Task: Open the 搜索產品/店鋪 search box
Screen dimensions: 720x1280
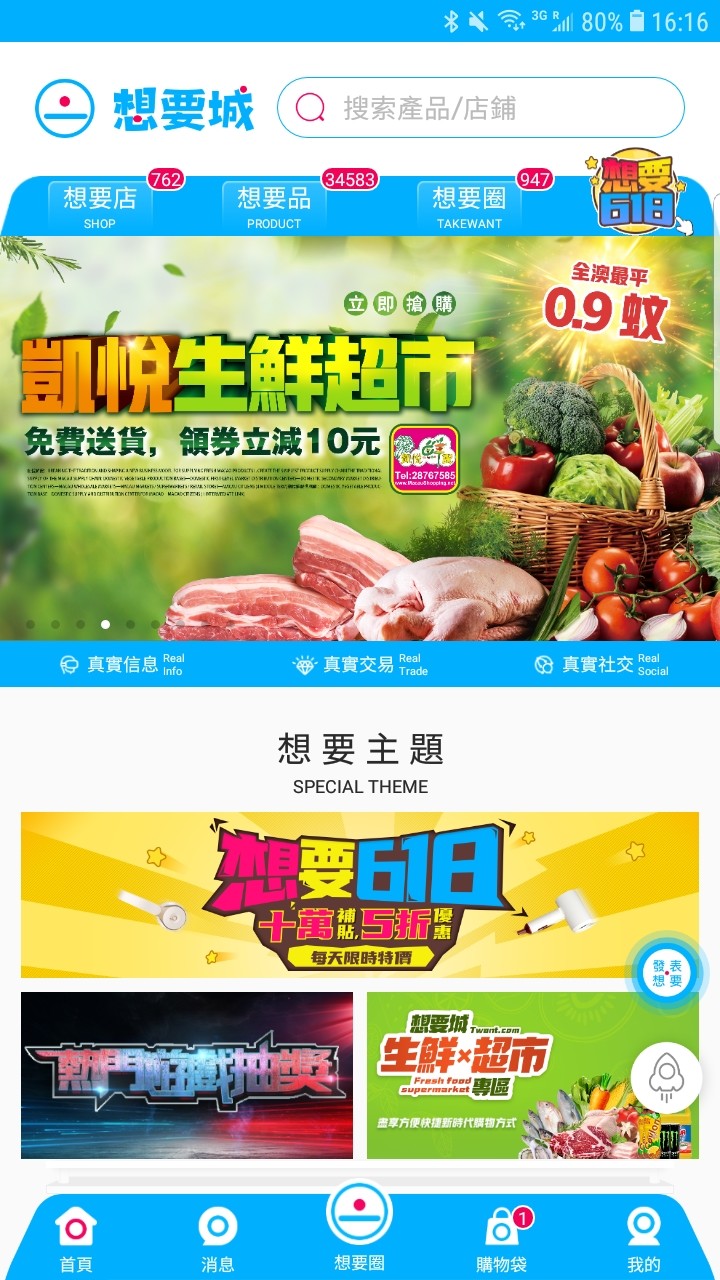Action: click(x=480, y=108)
